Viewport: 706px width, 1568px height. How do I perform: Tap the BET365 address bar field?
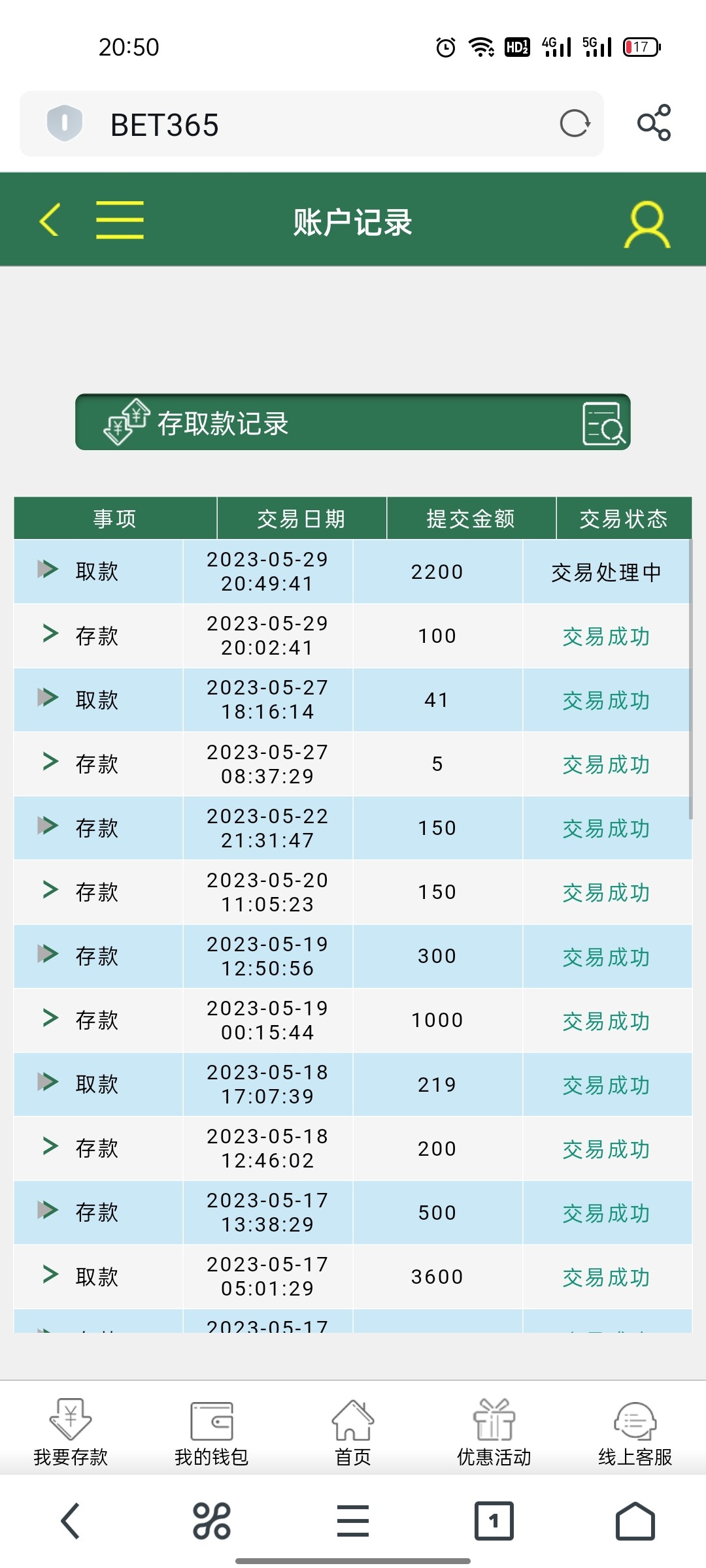[294, 124]
